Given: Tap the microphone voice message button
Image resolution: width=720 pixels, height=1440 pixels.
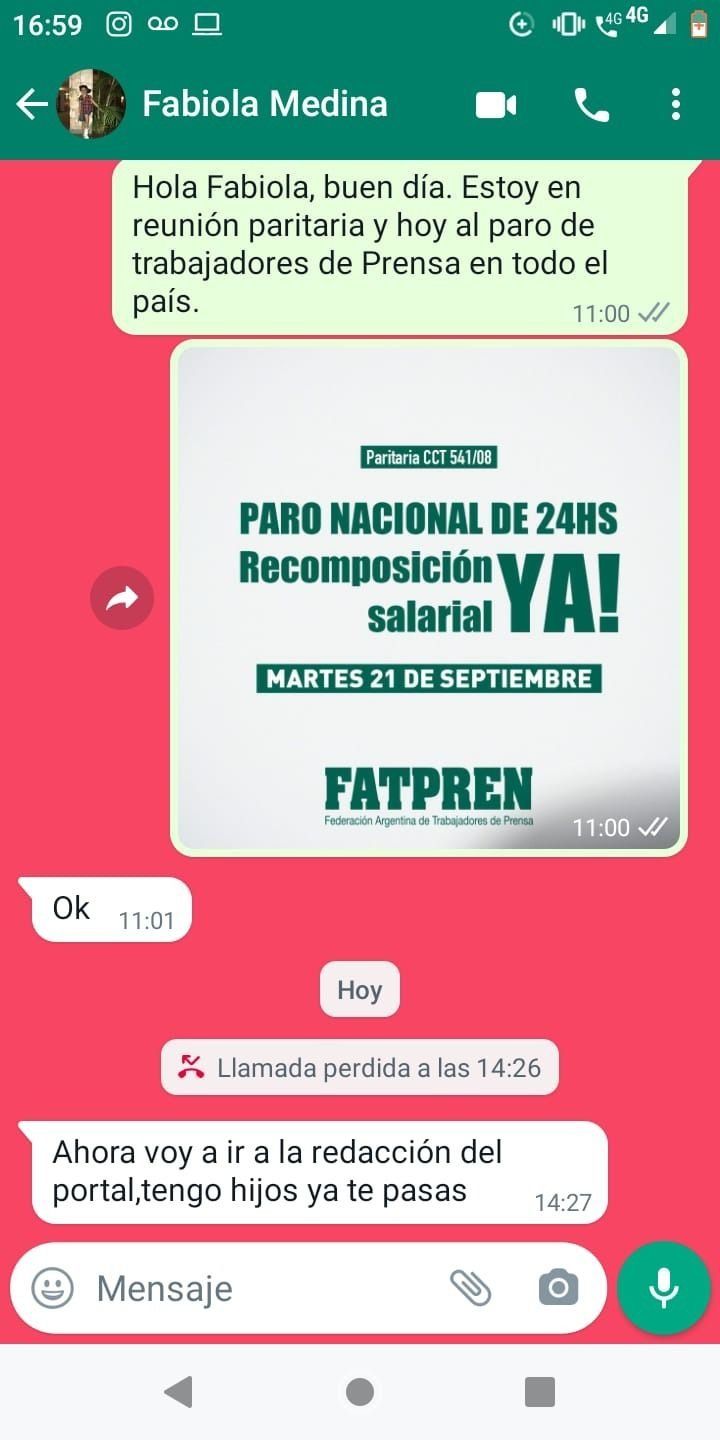Looking at the screenshot, I should [664, 1288].
